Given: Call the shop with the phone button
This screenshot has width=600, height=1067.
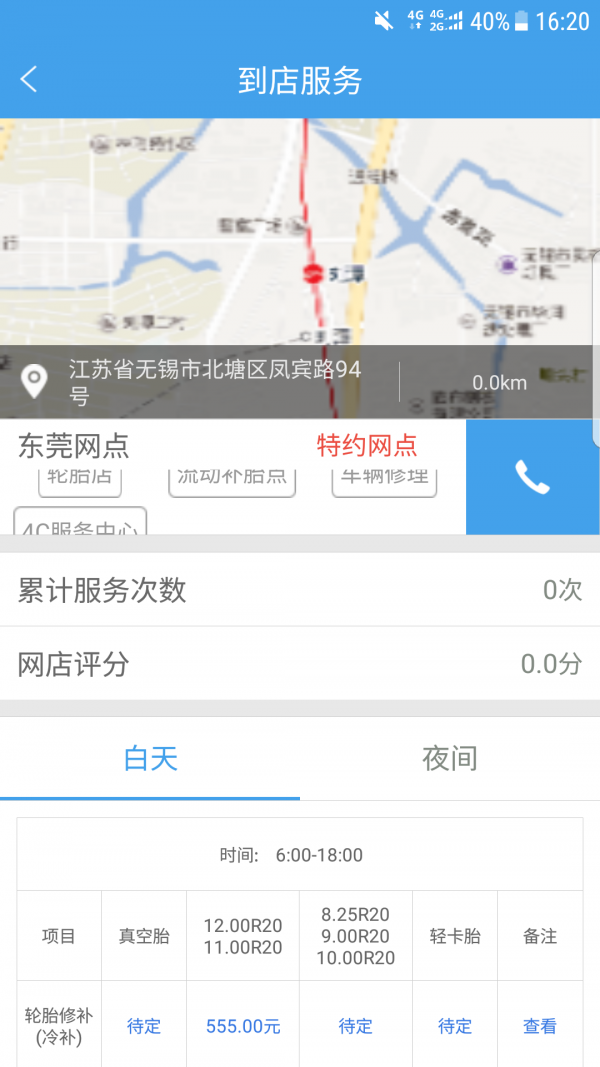Looking at the screenshot, I should point(532,477).
